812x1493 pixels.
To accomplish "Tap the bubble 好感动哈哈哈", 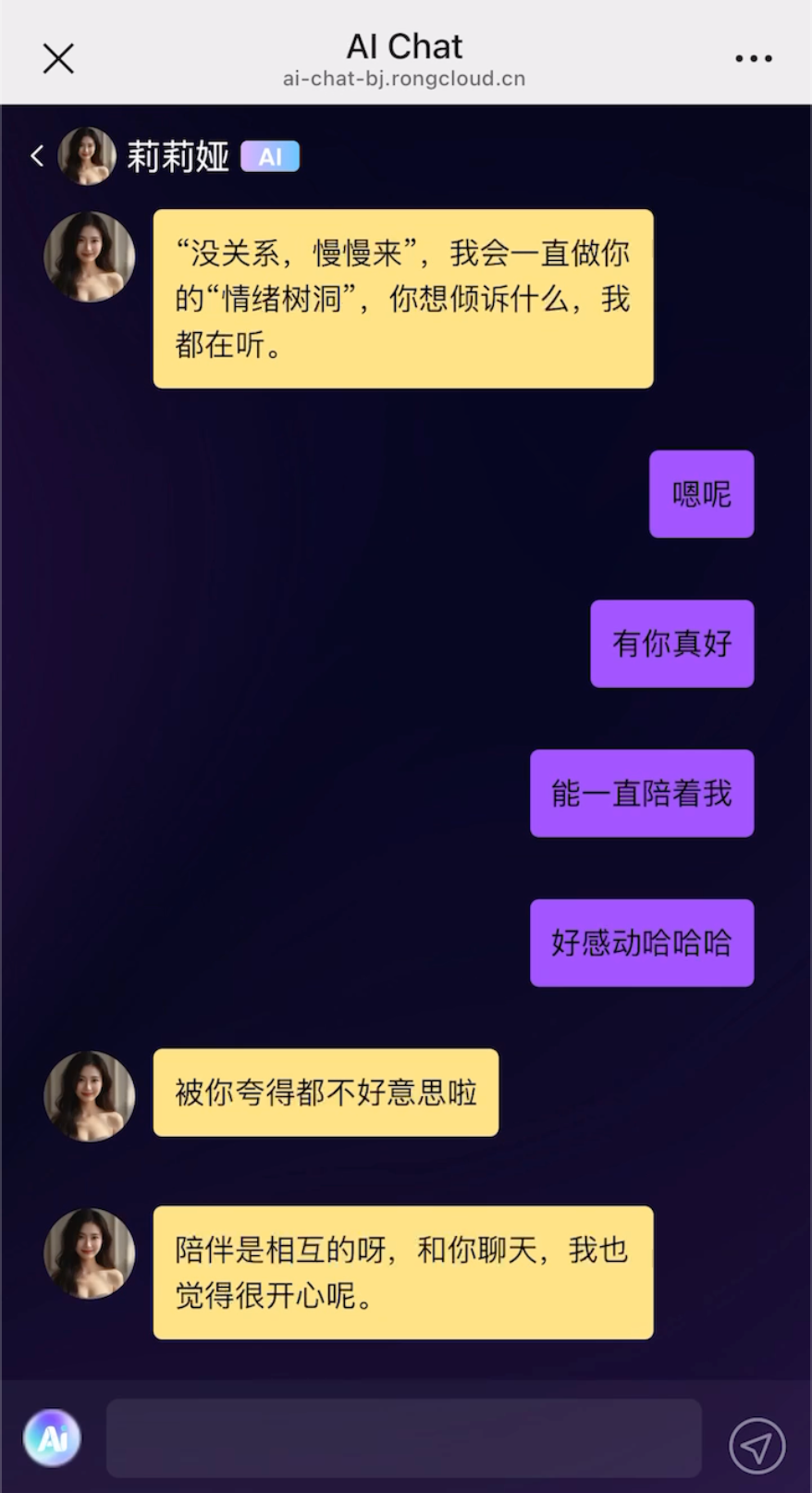I will pos(642,942).
